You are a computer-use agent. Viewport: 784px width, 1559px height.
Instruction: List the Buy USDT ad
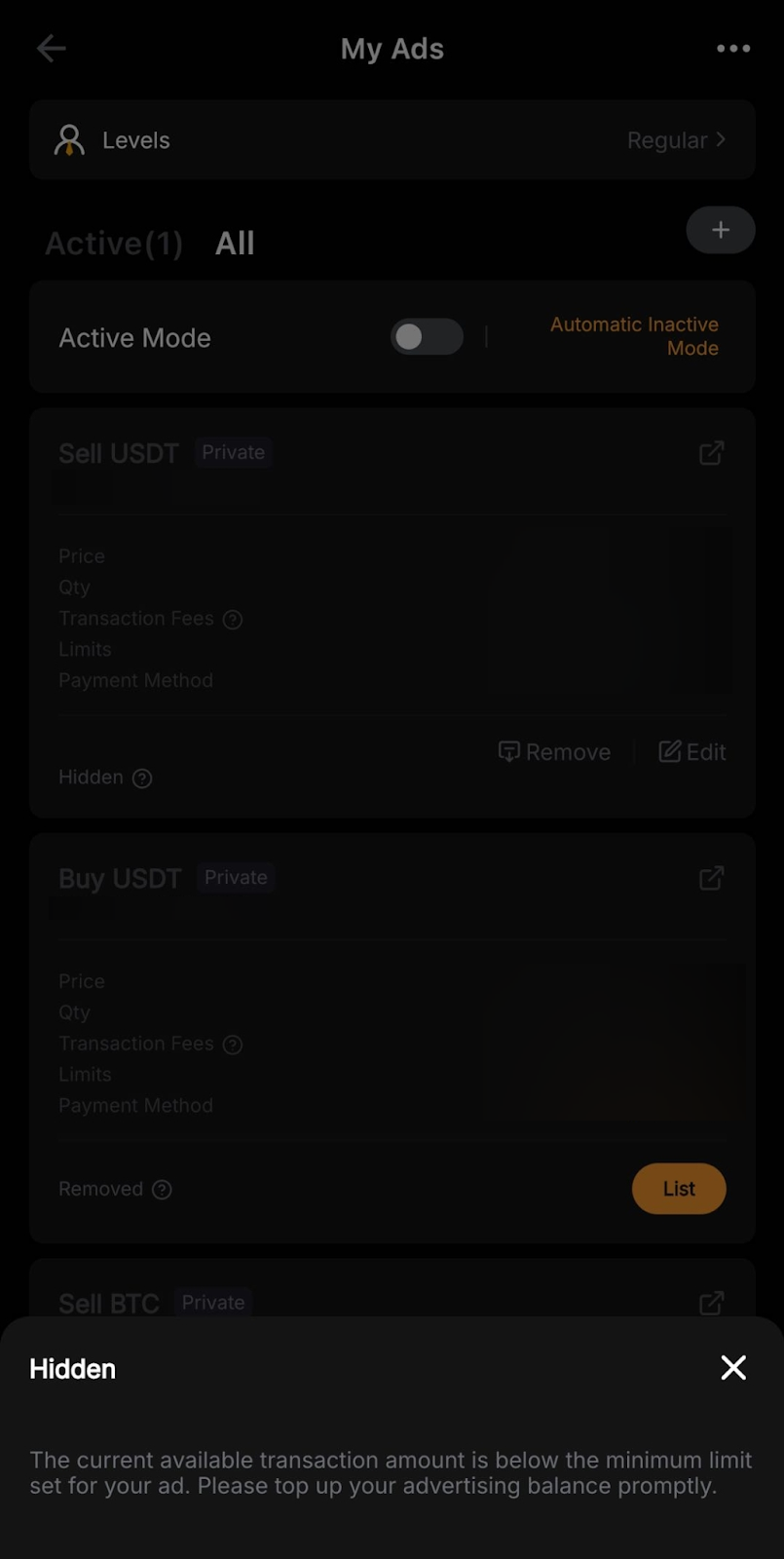pyautogui.click(x=679, y=1189)
